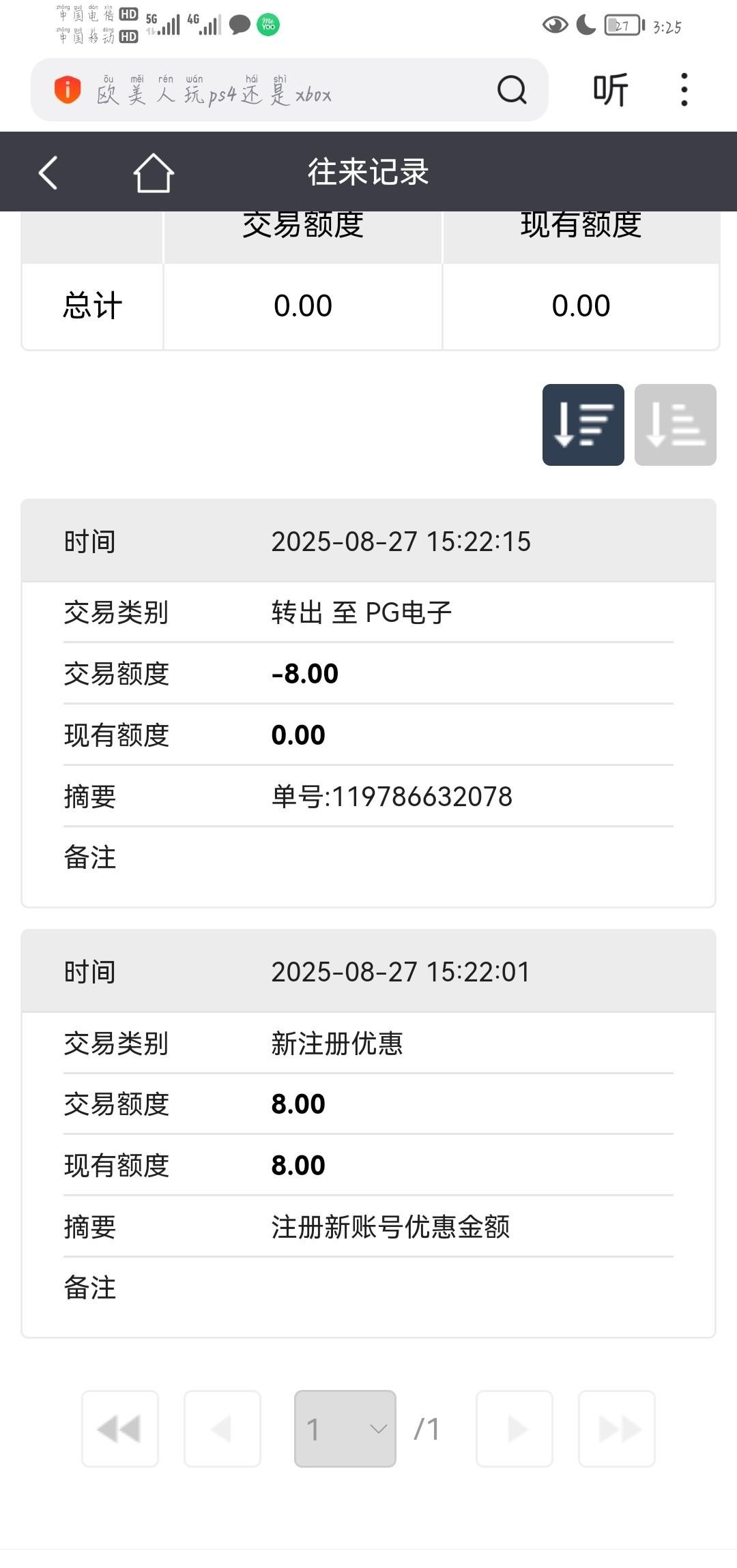Screen dimensions: 737x1568
Task: Open the page number dropdown
Action: (345, 1429)
